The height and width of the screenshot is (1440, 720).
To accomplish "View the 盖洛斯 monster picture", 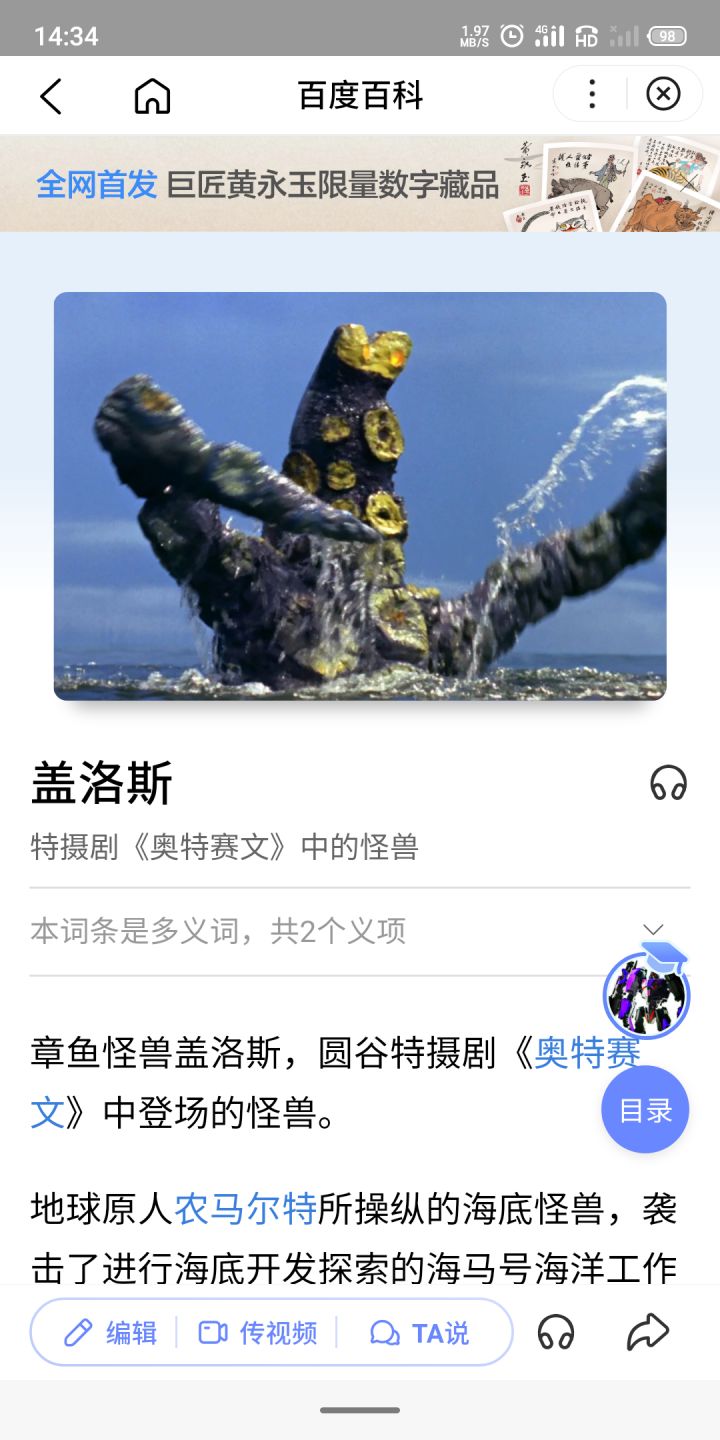I will click(x=360, y=496).
